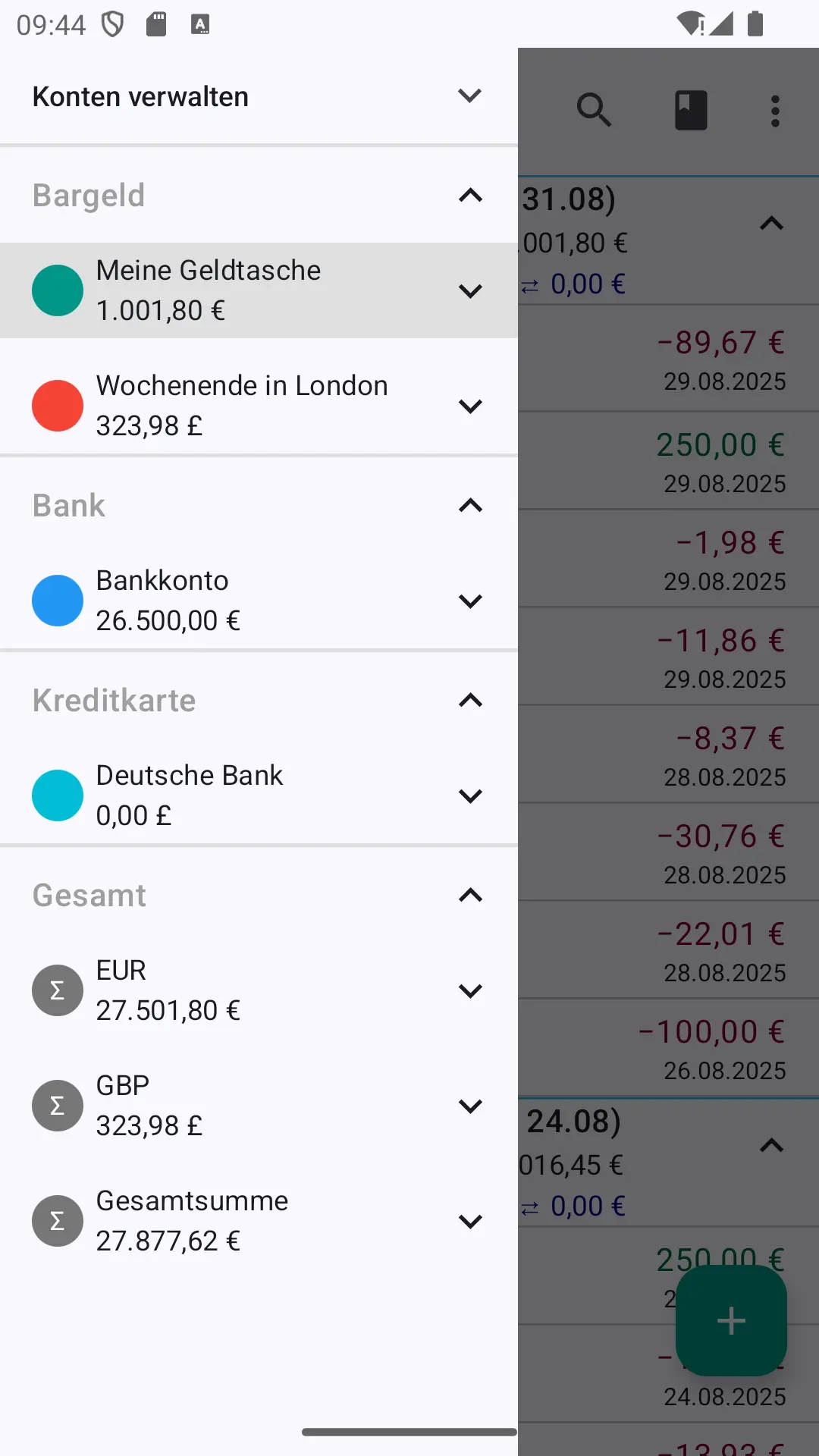
Task: Expand details for Deutsche Bank
Action: click(470, 796)
